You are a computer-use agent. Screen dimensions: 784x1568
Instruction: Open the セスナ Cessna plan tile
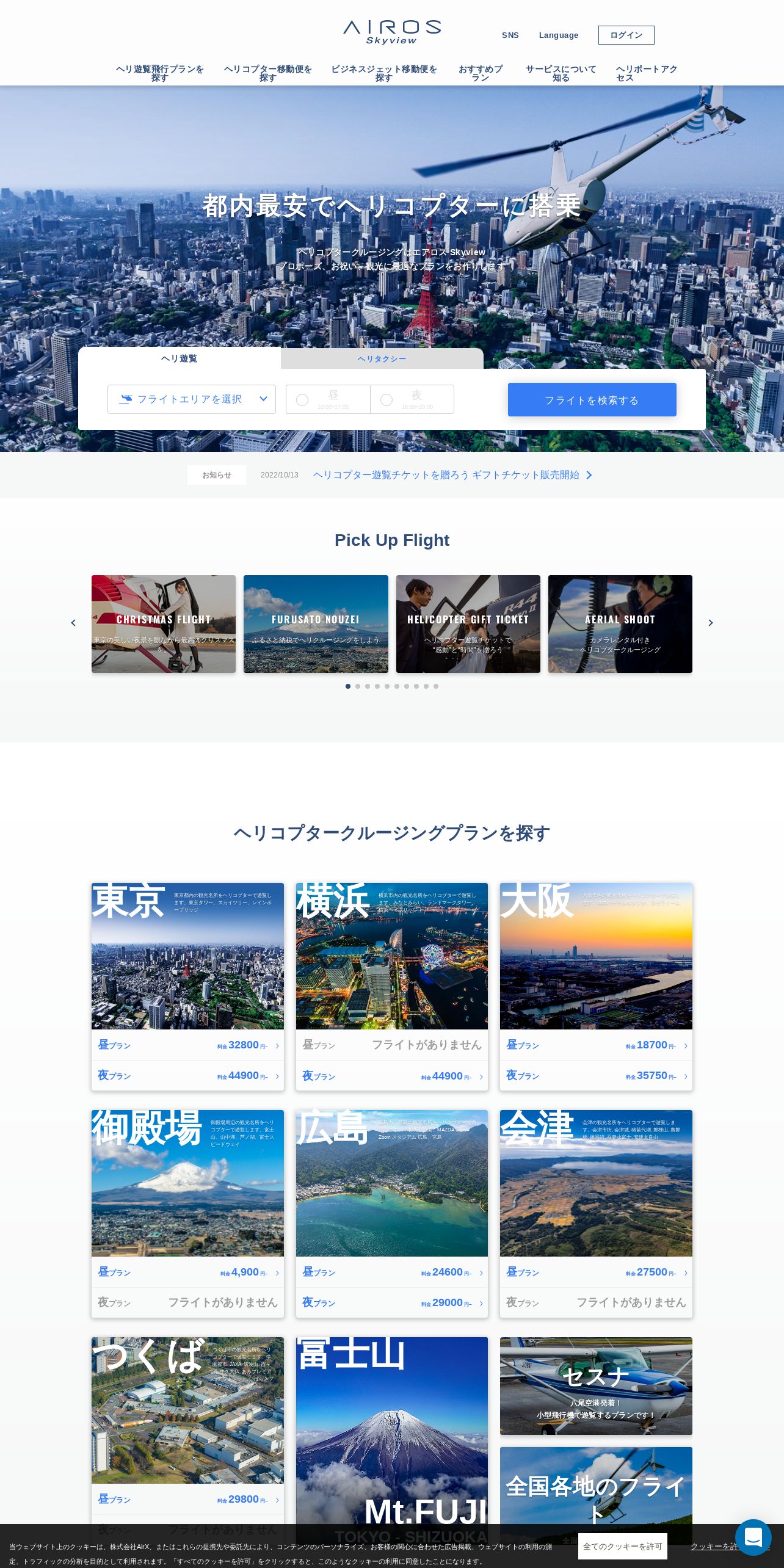point(596,1386)
